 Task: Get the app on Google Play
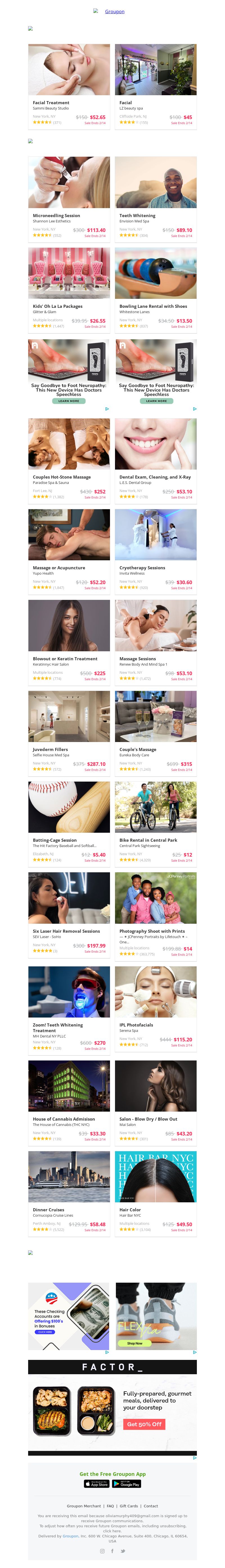(127, 1484)
